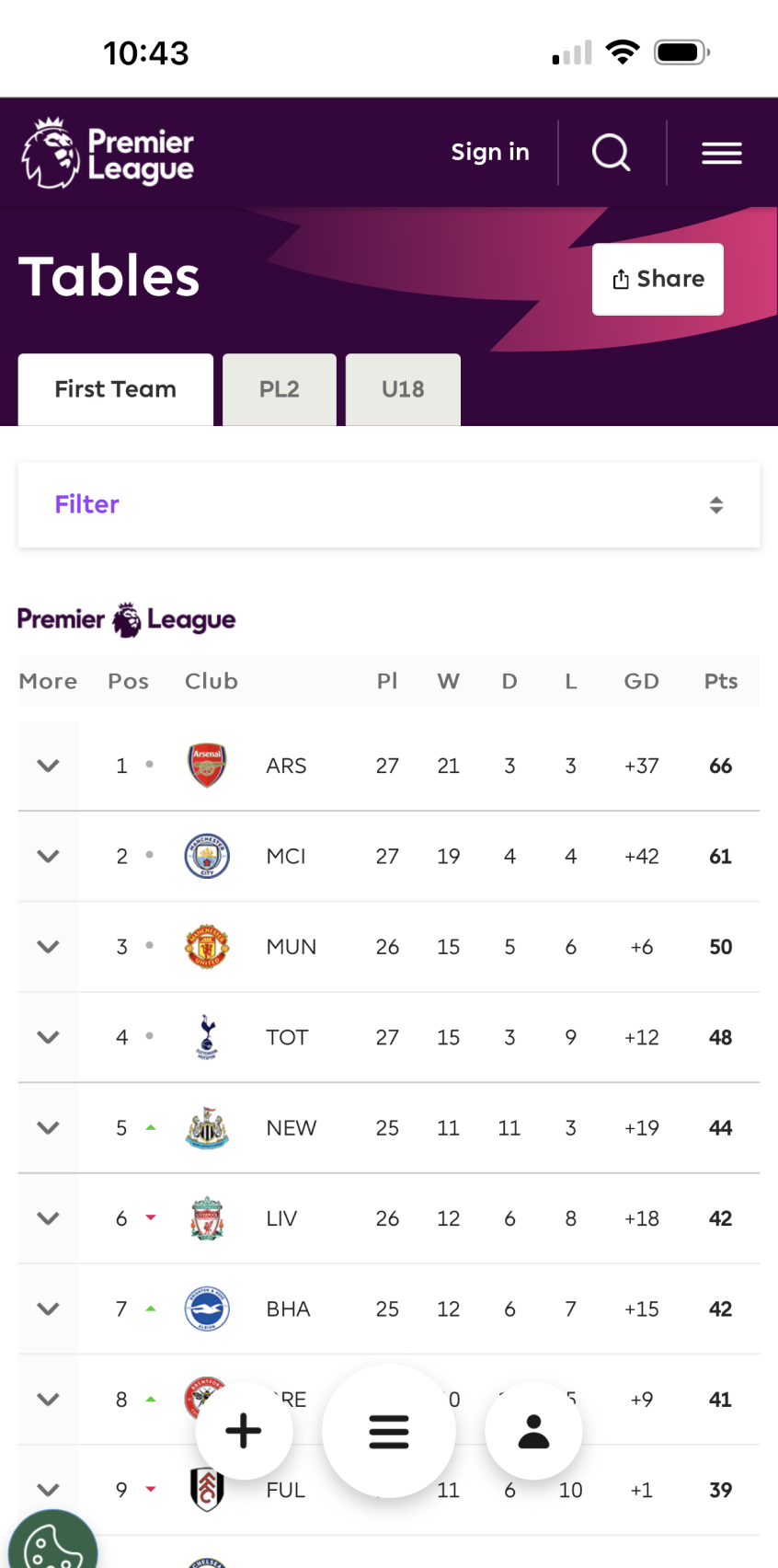Viewport: 778px width, 1568px height.
Task: Expand the MCI row details
Action: 48,856
